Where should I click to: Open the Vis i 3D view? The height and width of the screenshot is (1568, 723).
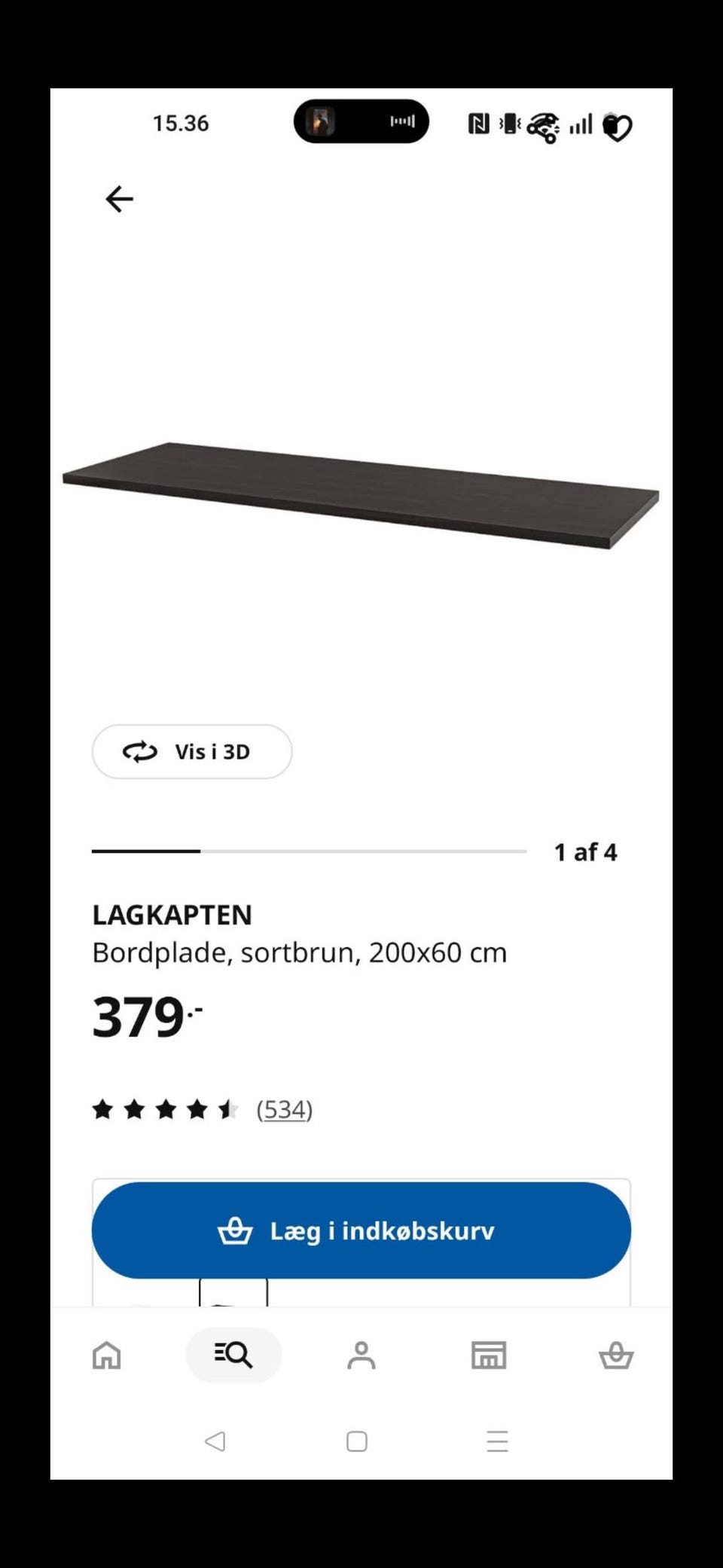coord(192,751)
